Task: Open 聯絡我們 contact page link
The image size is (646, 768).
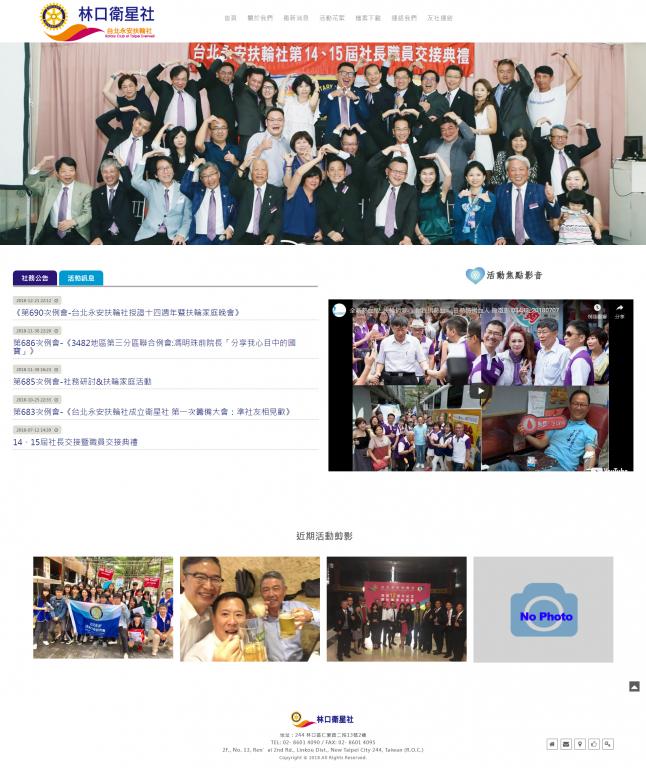Action: [404, 18]
